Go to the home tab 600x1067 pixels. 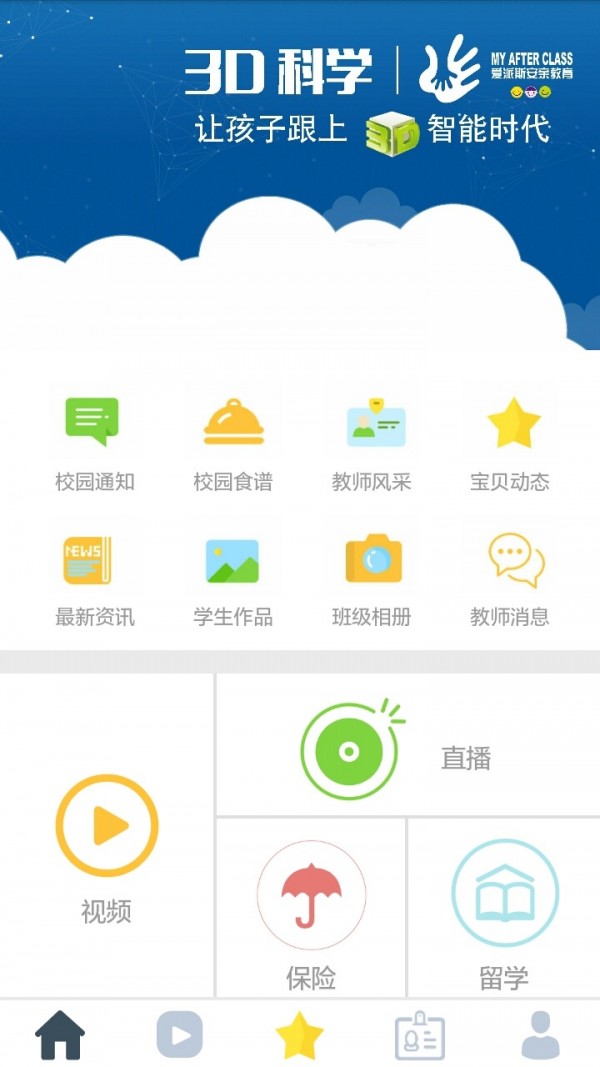[60, 1034]
